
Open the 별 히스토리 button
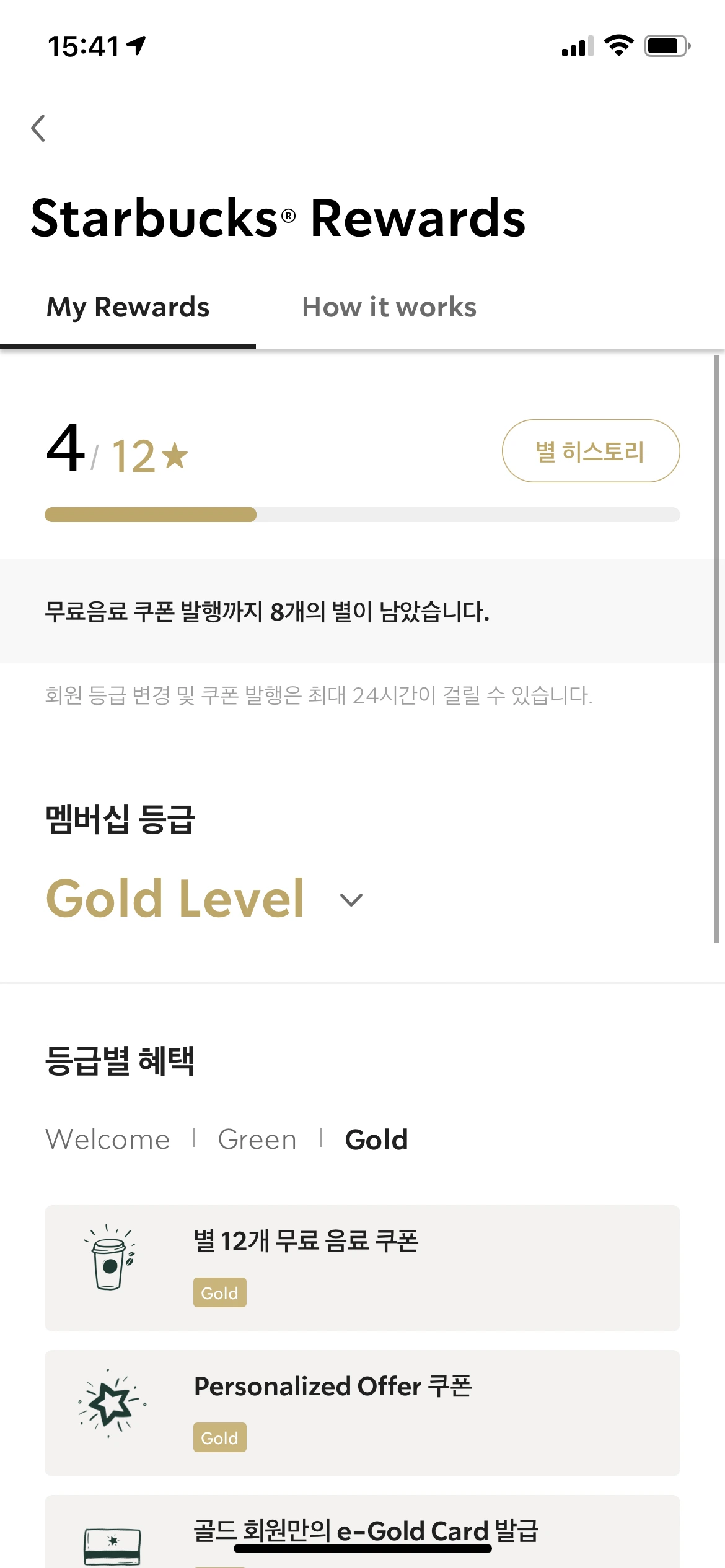coord(591,451)
